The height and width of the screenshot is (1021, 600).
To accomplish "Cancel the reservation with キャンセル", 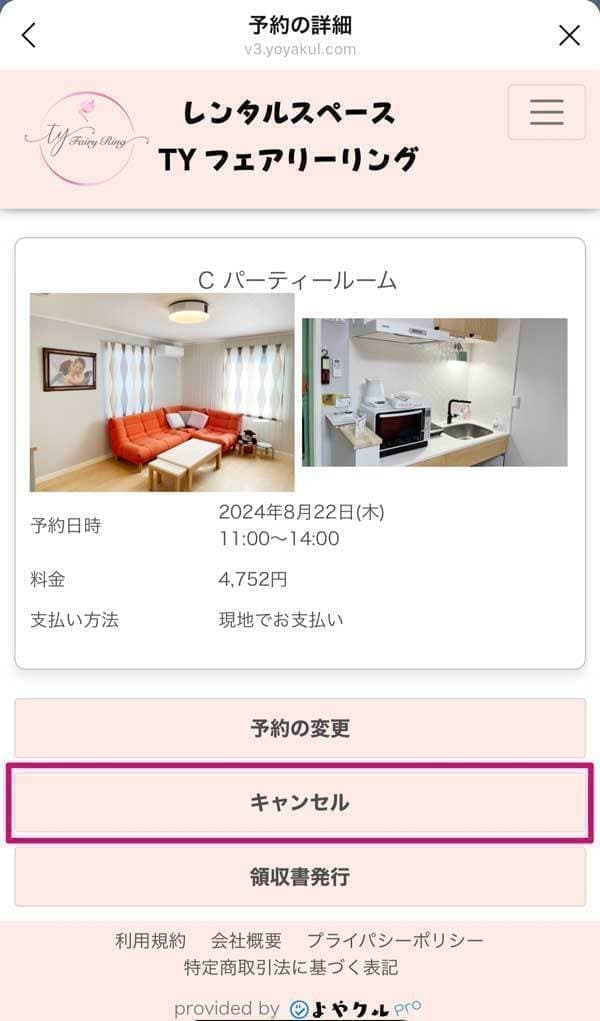I will tap(300, 803).
